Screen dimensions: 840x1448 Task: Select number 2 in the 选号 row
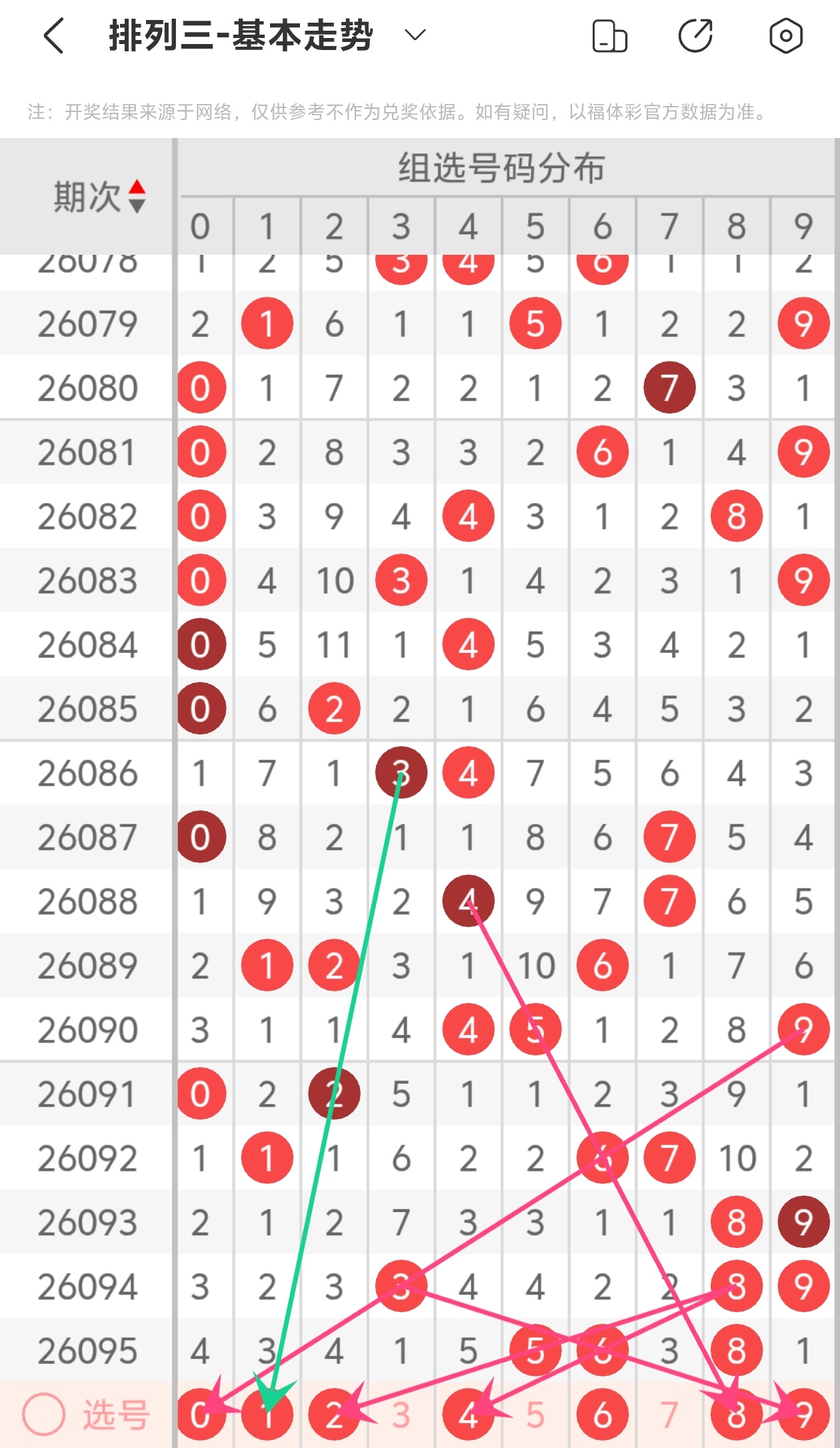(334, 1414)
